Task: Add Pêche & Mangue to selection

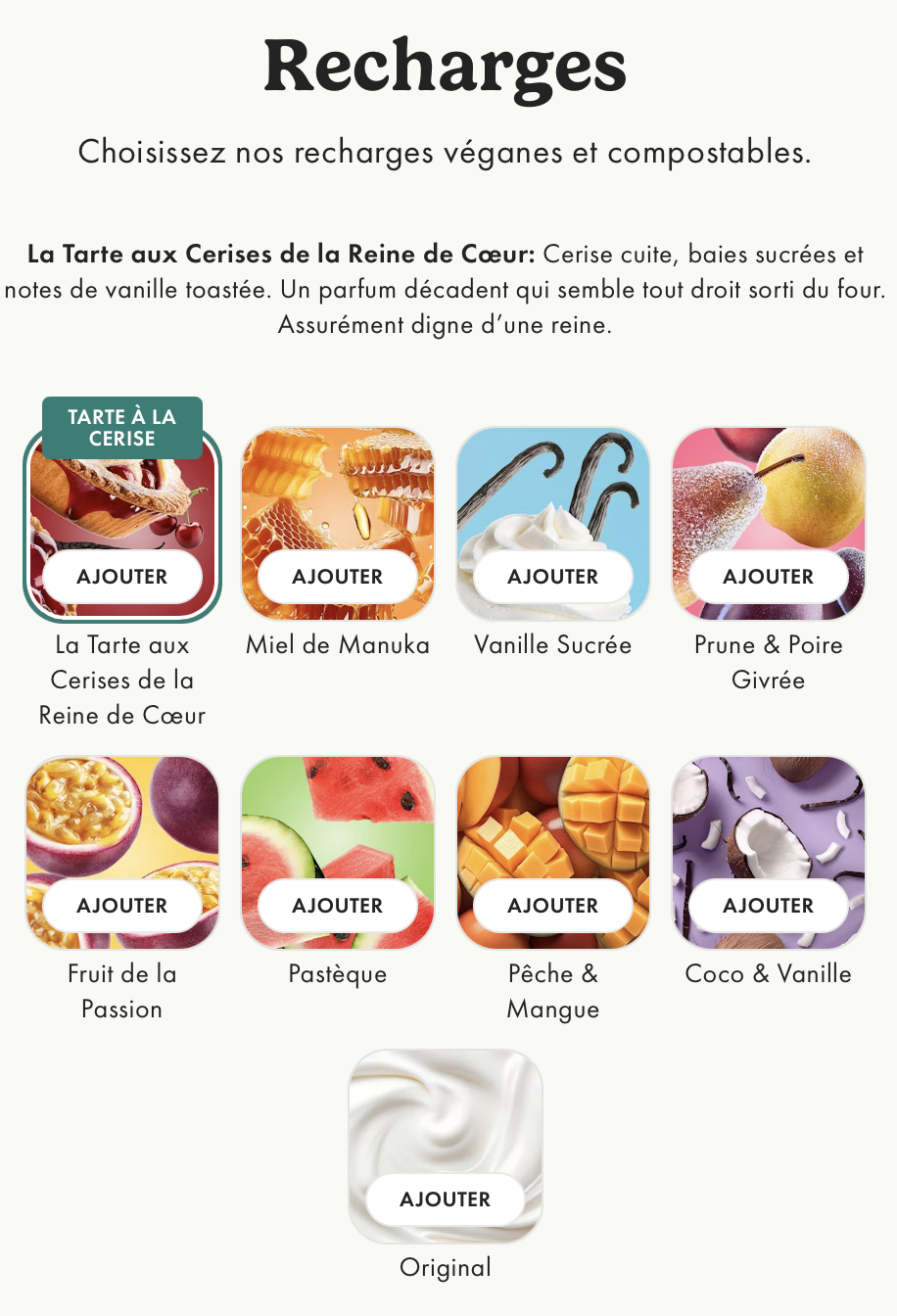Action: [x=553, y=906]
